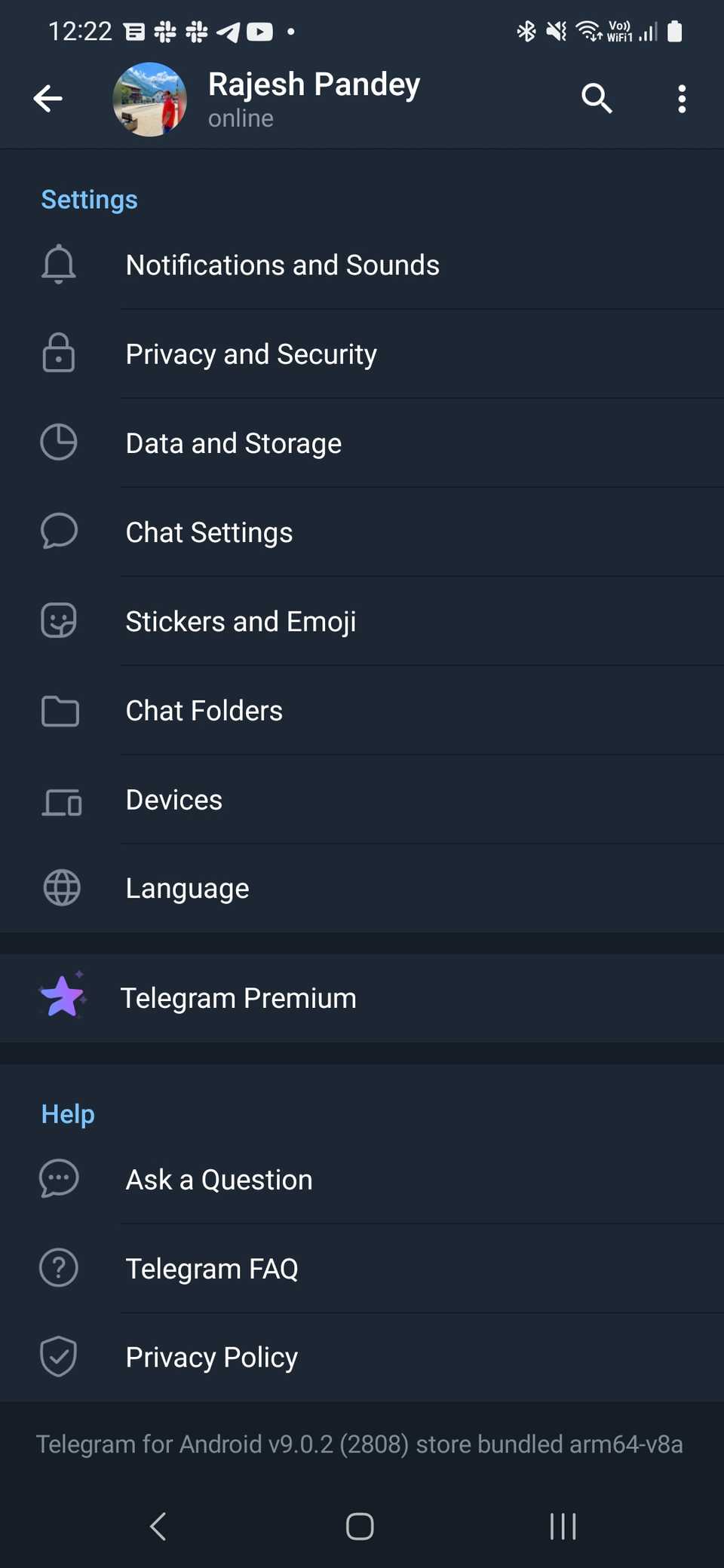This screenshot has width=724, height=1568.
Task: Tap the Notifications and Sounds bell icon
Action: (x=59, y=264)
